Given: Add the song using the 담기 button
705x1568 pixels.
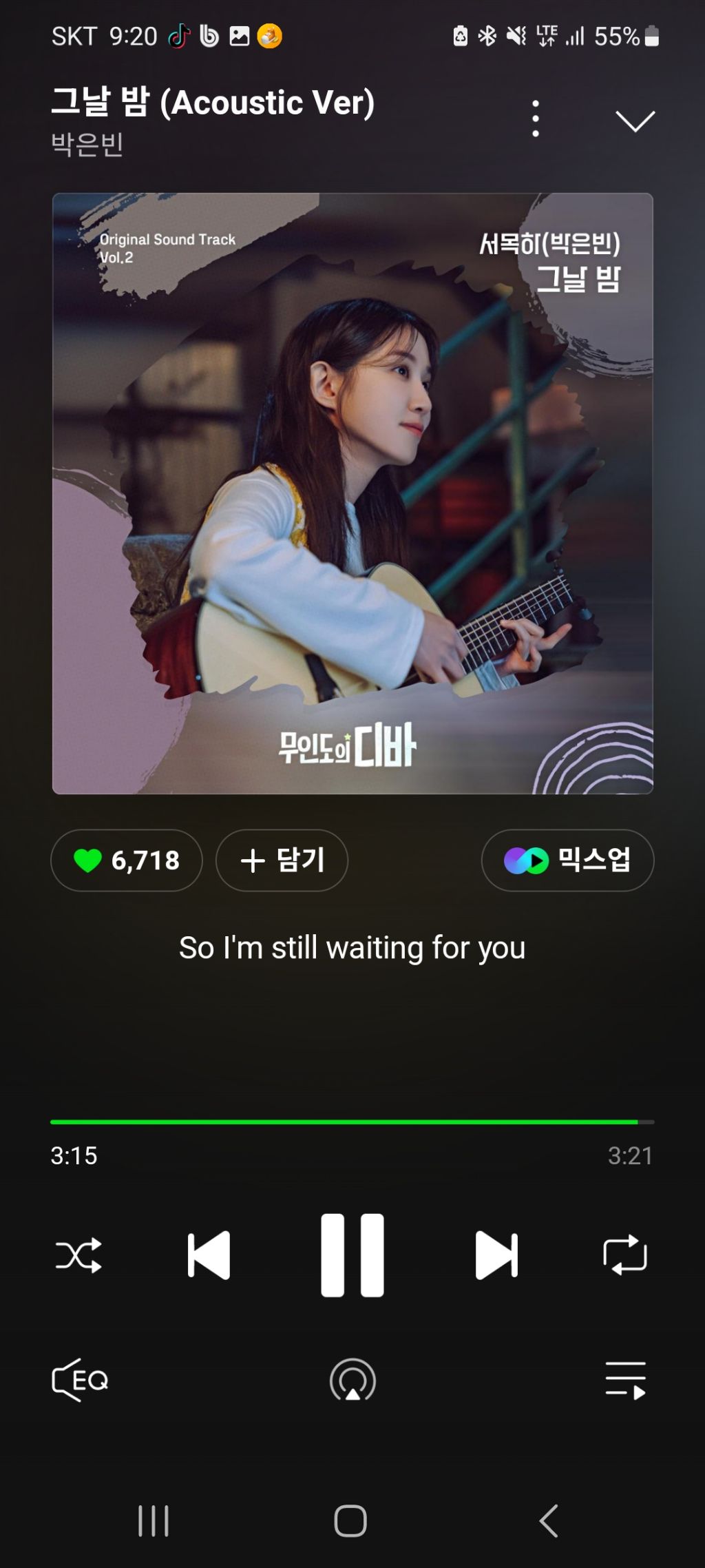Looking at the screenshot, I should tap(282, 860).
